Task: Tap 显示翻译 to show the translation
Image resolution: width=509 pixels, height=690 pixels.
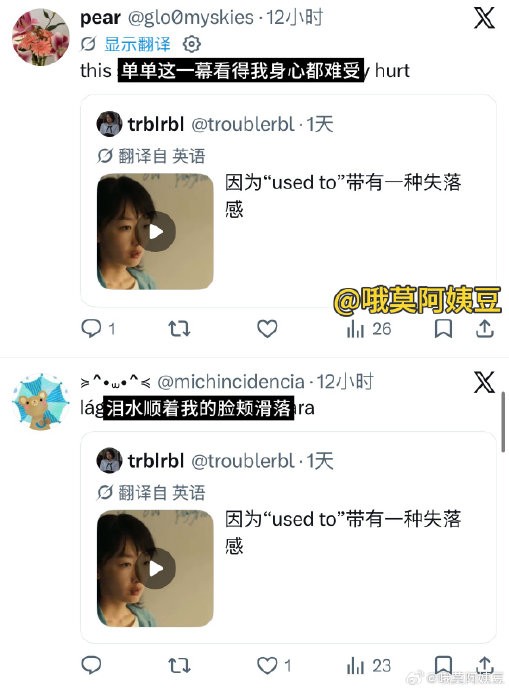Action: coord(137,44)
